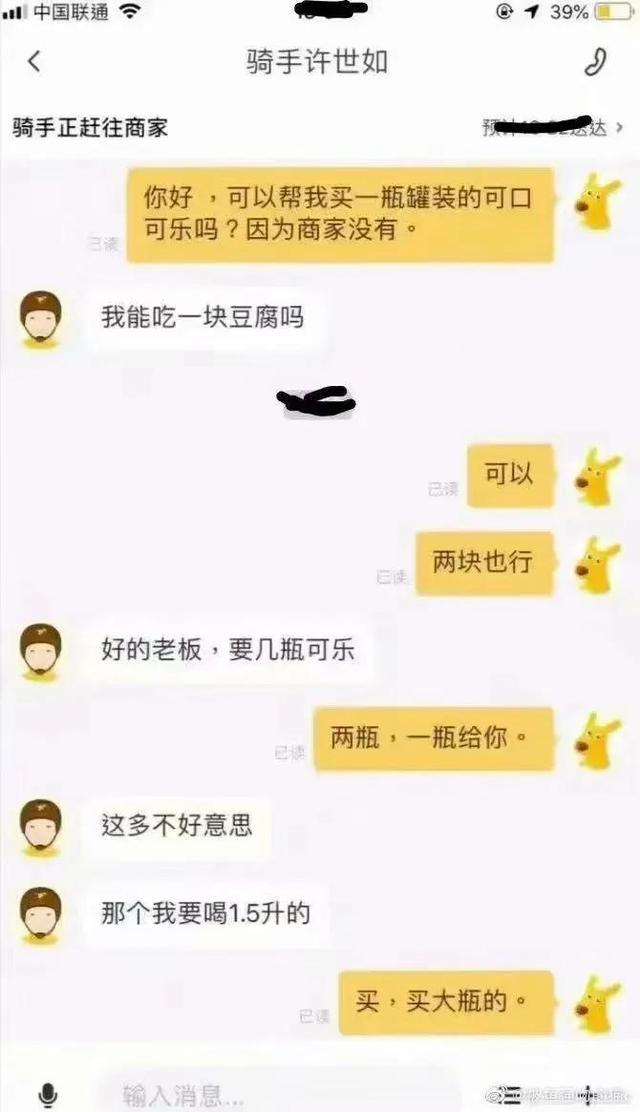Go back from the rider chat
This screenshot has width=640, height=1112.
(x=34, y=62)
